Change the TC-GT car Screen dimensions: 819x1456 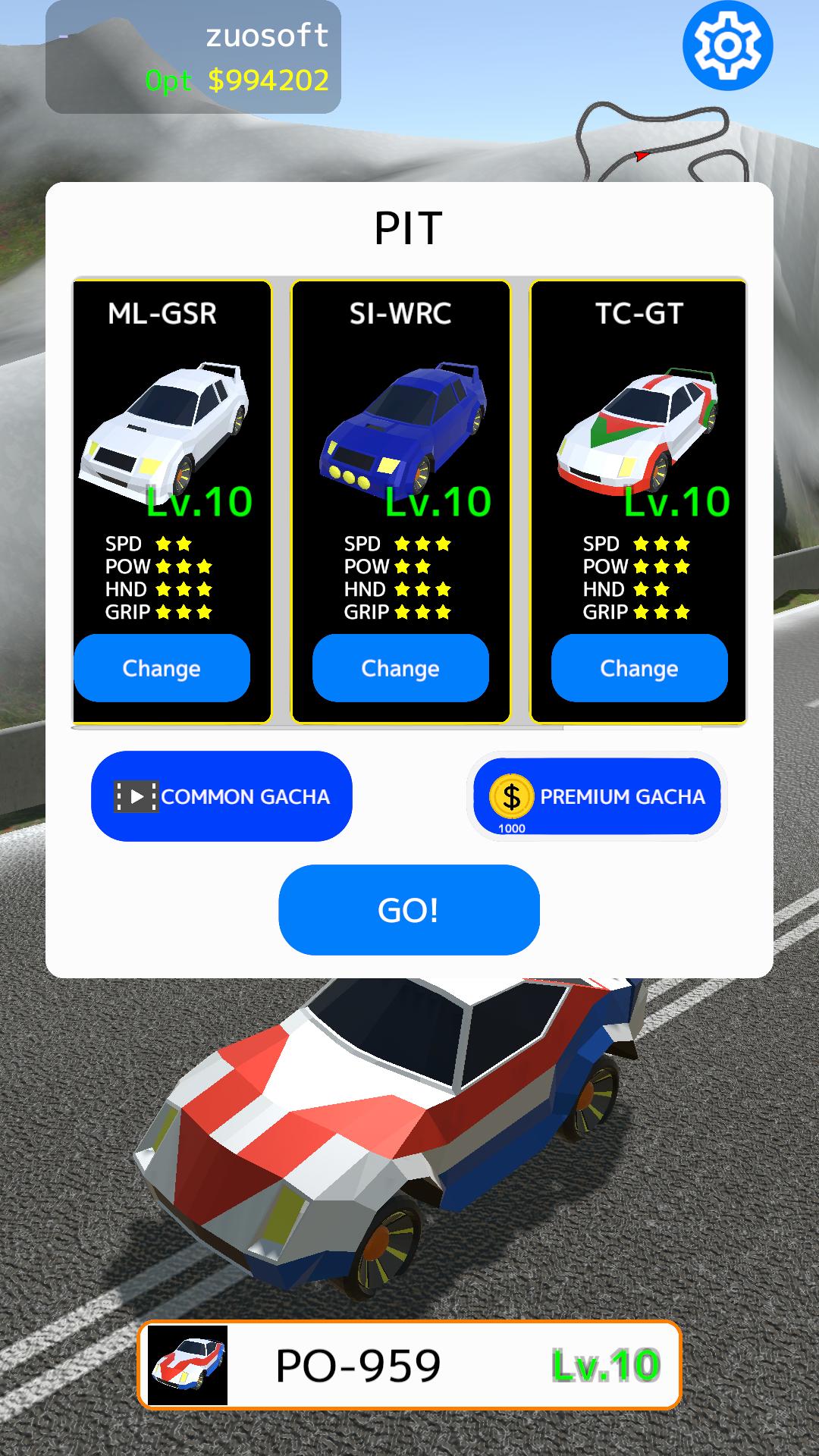point(639,668)
